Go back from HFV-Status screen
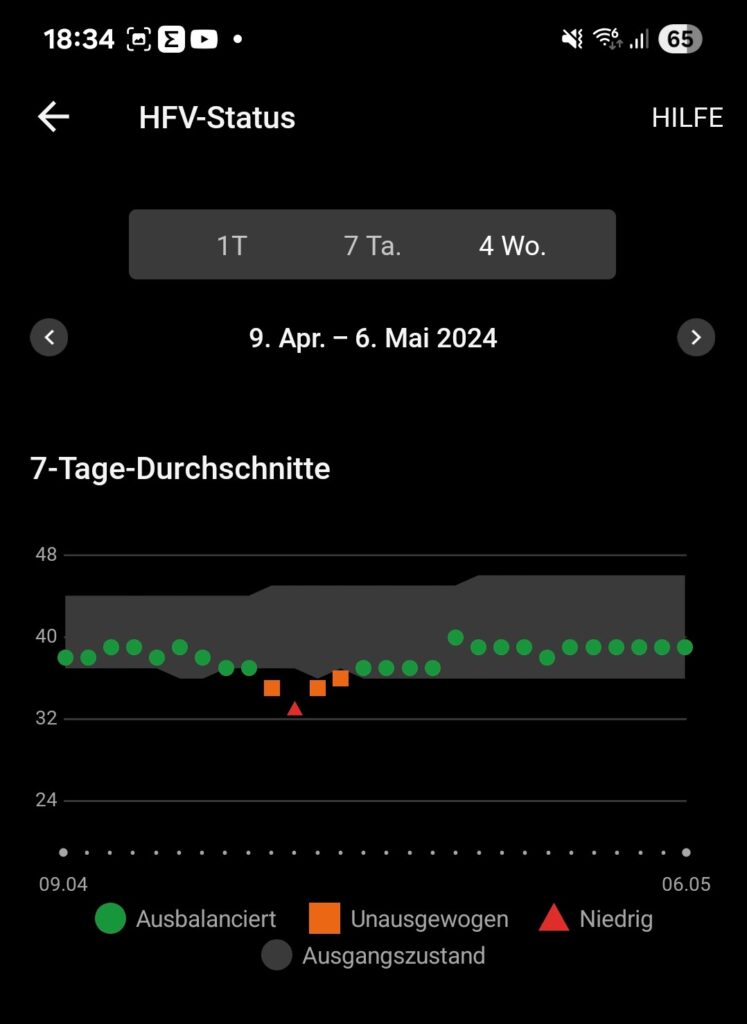Image resolution: width=747 pixels, height=1024 pixels. coord(54,117)
